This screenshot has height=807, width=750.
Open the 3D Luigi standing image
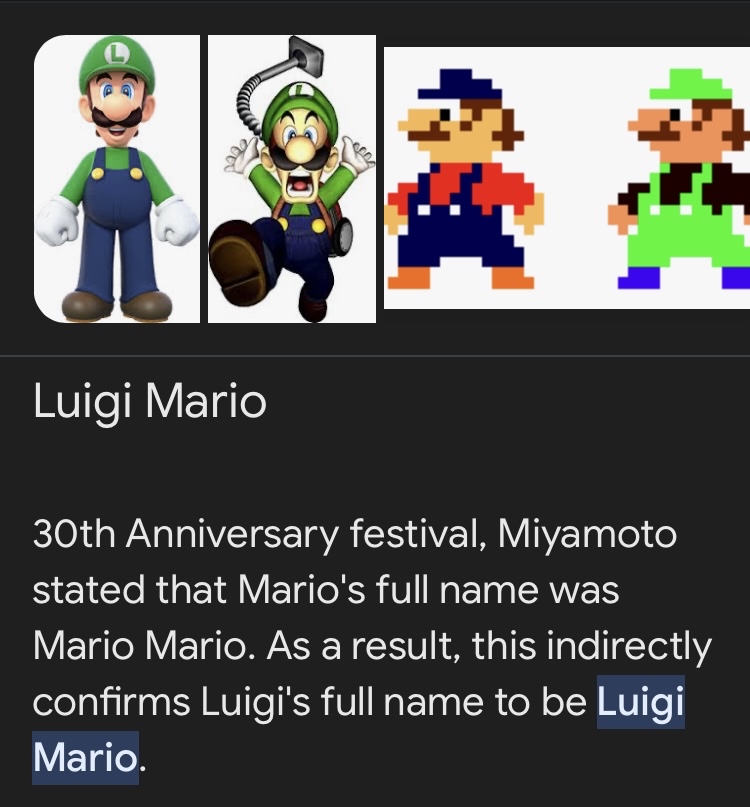117,179
